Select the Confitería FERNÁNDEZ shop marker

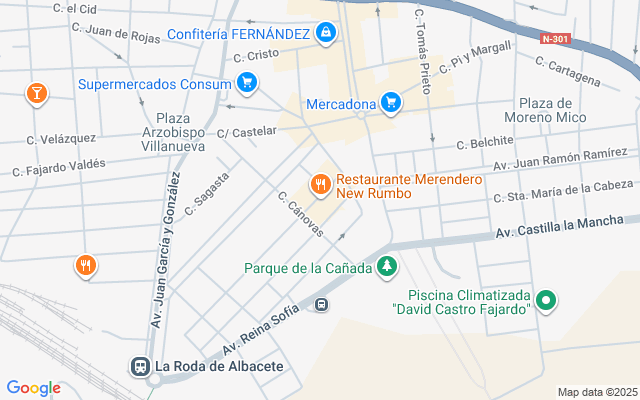(325, 34)
